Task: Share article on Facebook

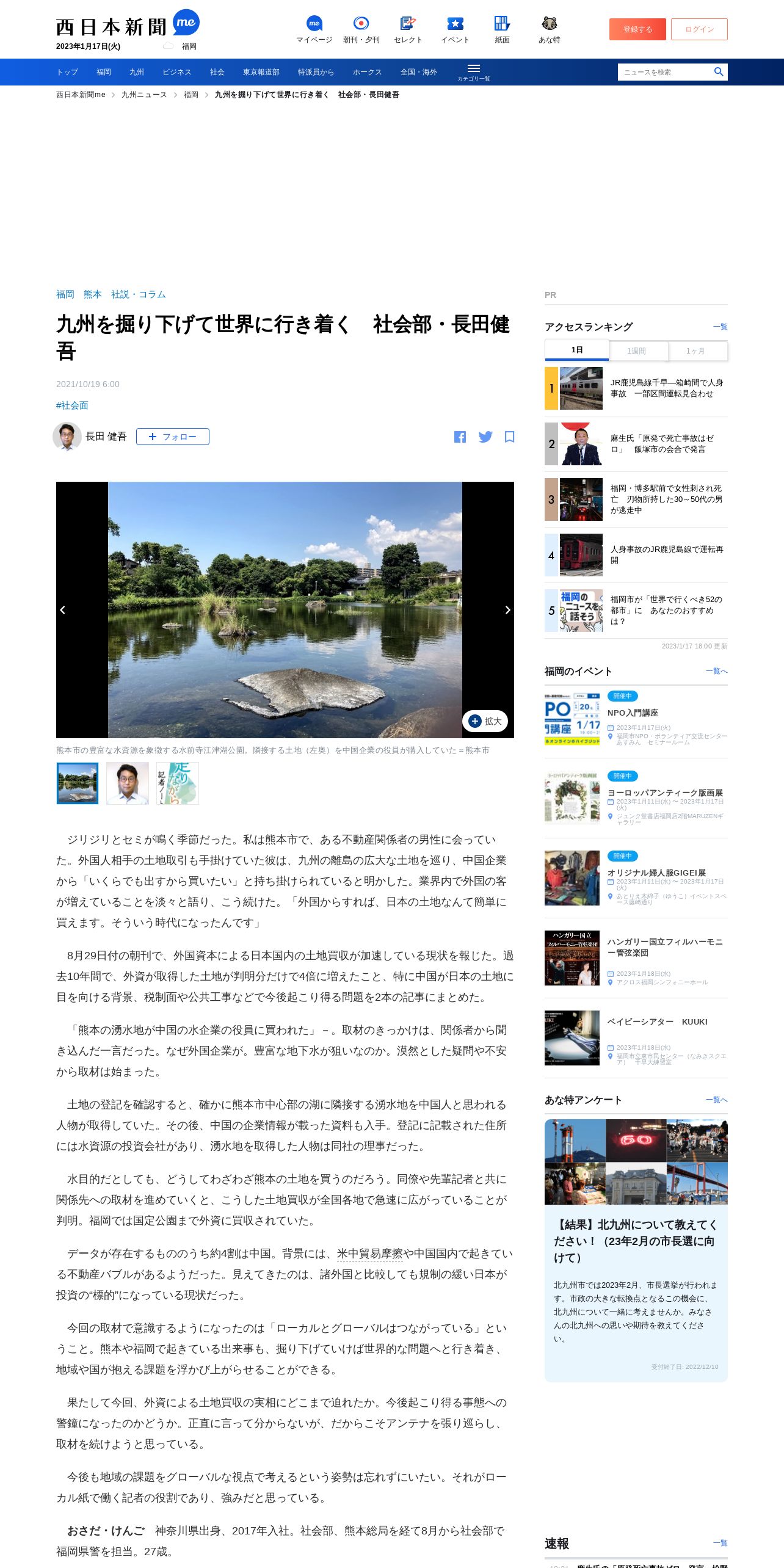Action: click(x=460, y=437)
